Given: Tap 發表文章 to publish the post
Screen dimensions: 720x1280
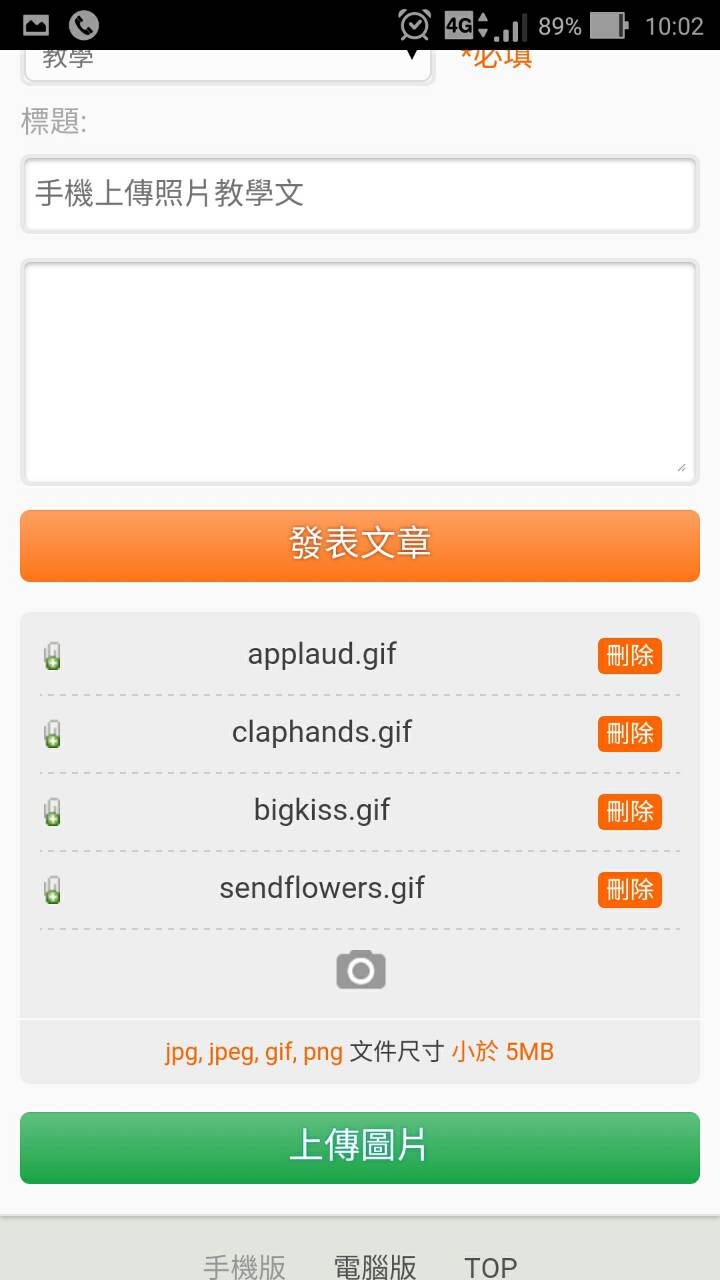Looking at the screenshot, I should (360, 545).
